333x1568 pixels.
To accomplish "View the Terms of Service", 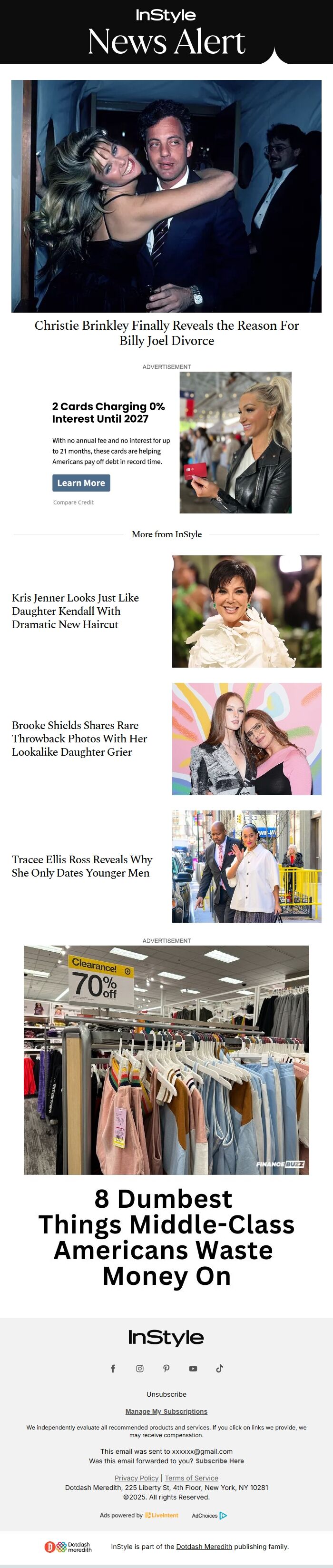I will [191, 1477].
